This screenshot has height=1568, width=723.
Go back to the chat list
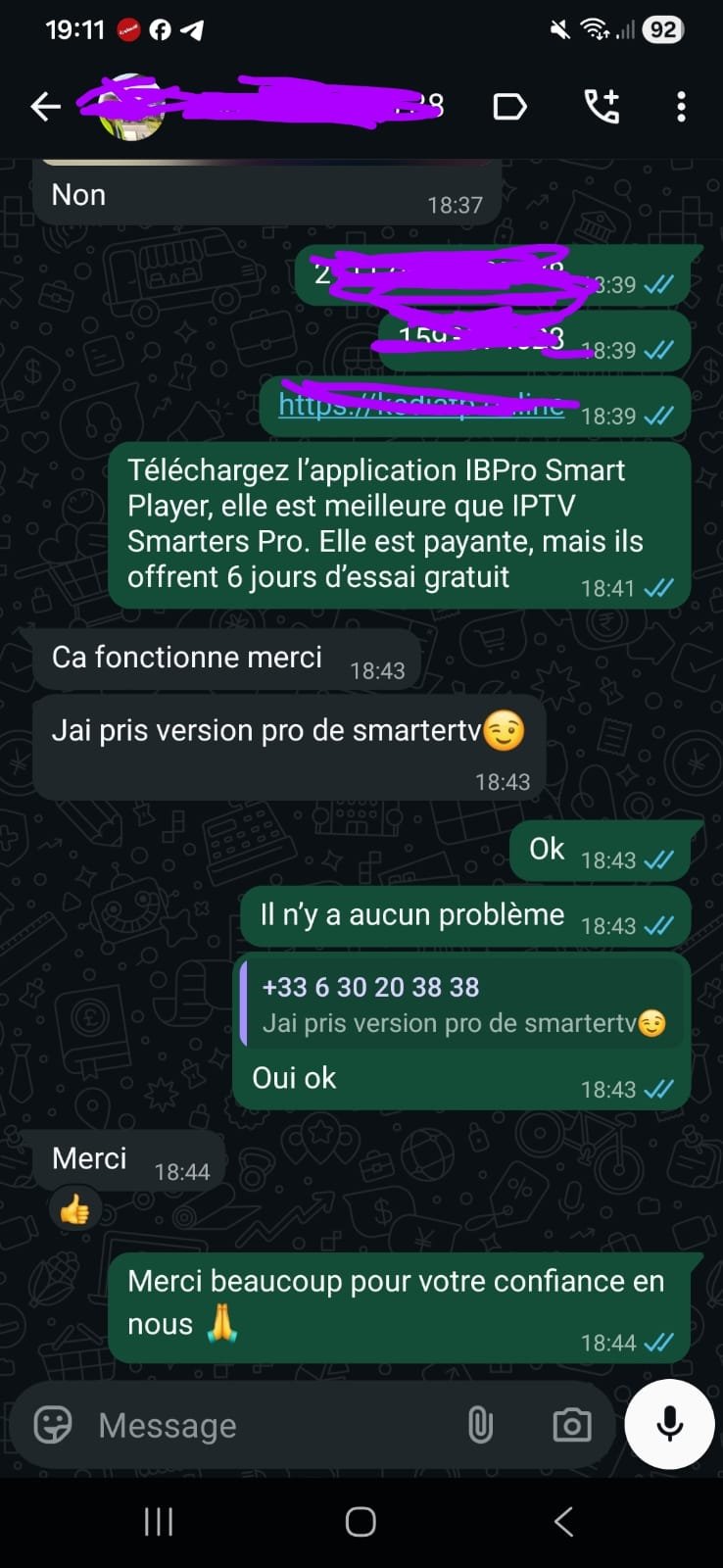pos(45,107)
